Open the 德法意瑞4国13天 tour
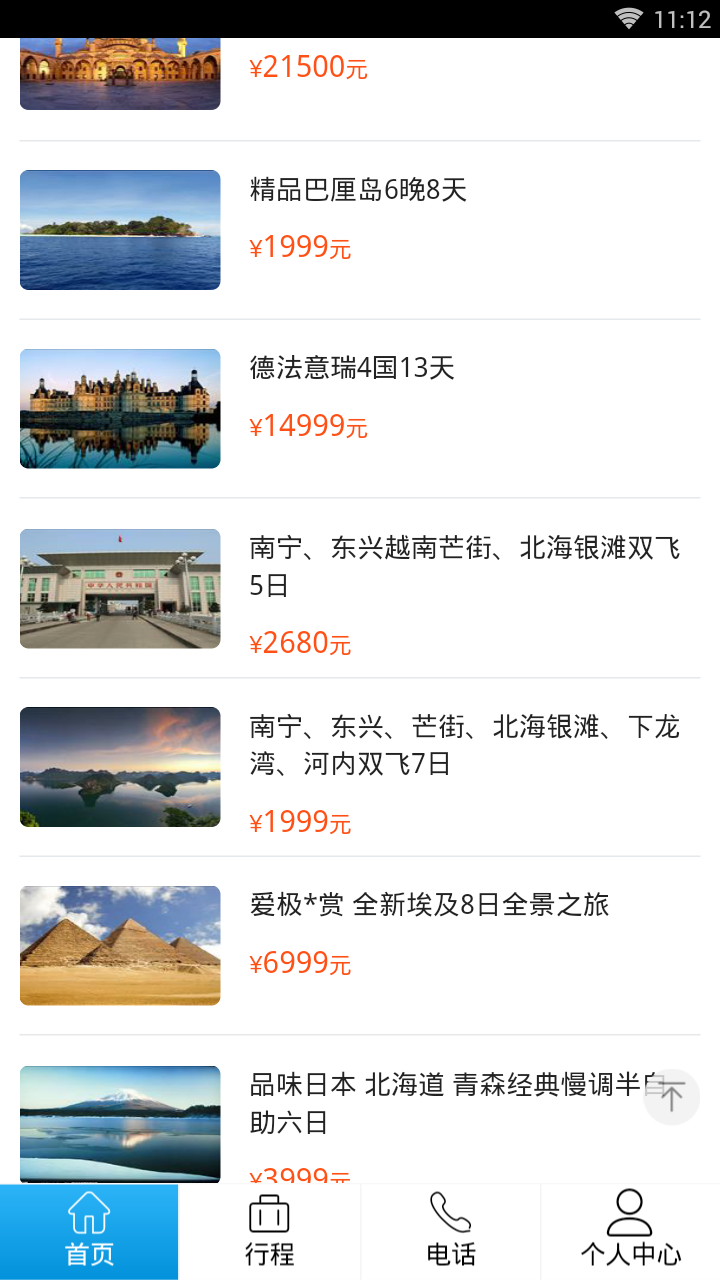This screenshot has height=1280, width=720. 352,368
